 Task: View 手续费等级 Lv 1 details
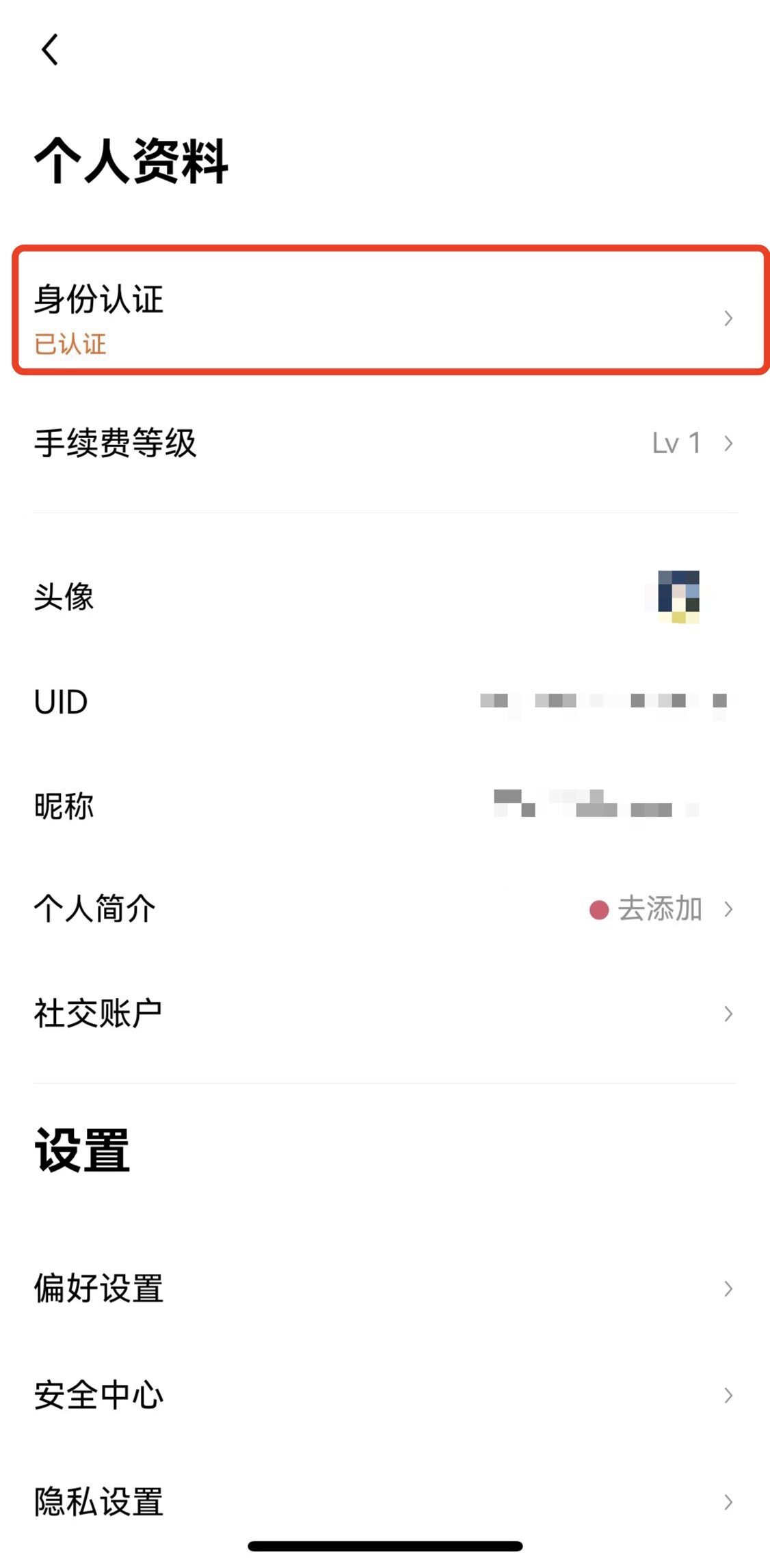tap(384, 443)
